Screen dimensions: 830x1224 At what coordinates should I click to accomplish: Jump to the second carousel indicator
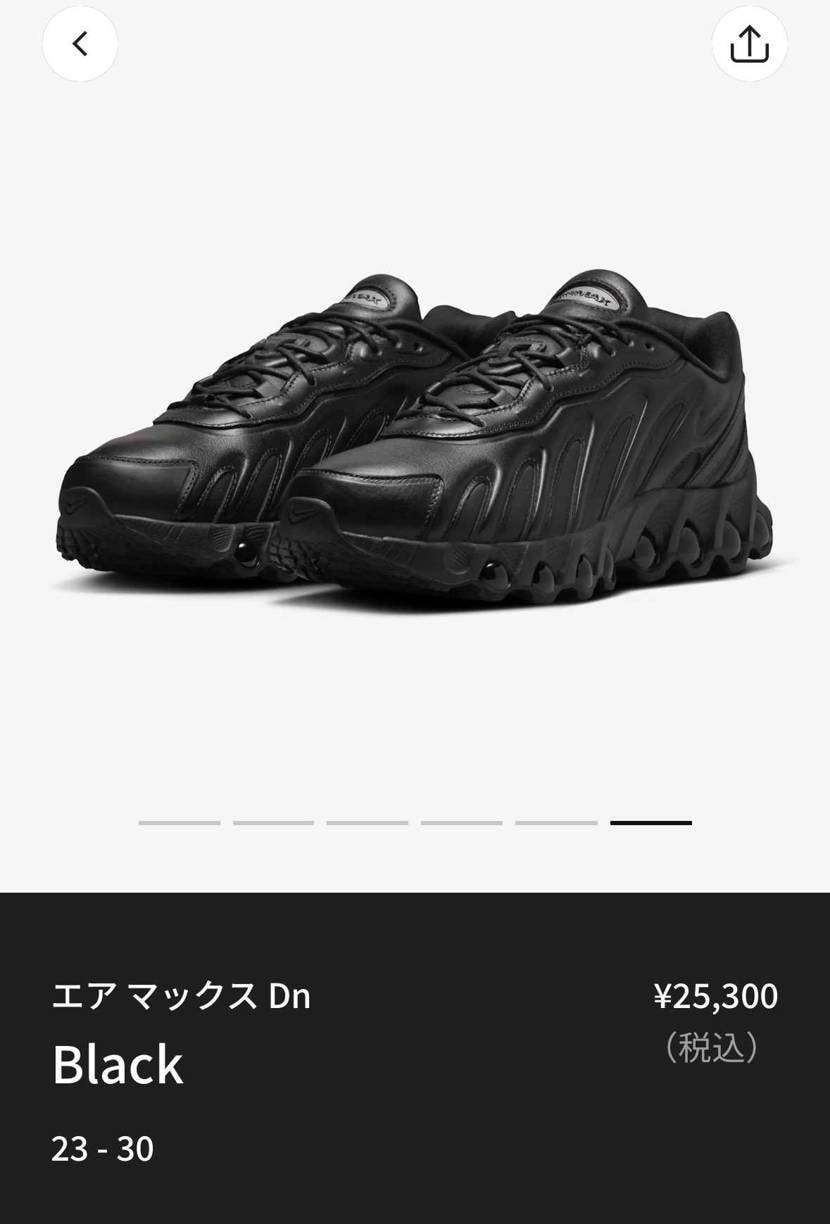[x=271, y=822]
